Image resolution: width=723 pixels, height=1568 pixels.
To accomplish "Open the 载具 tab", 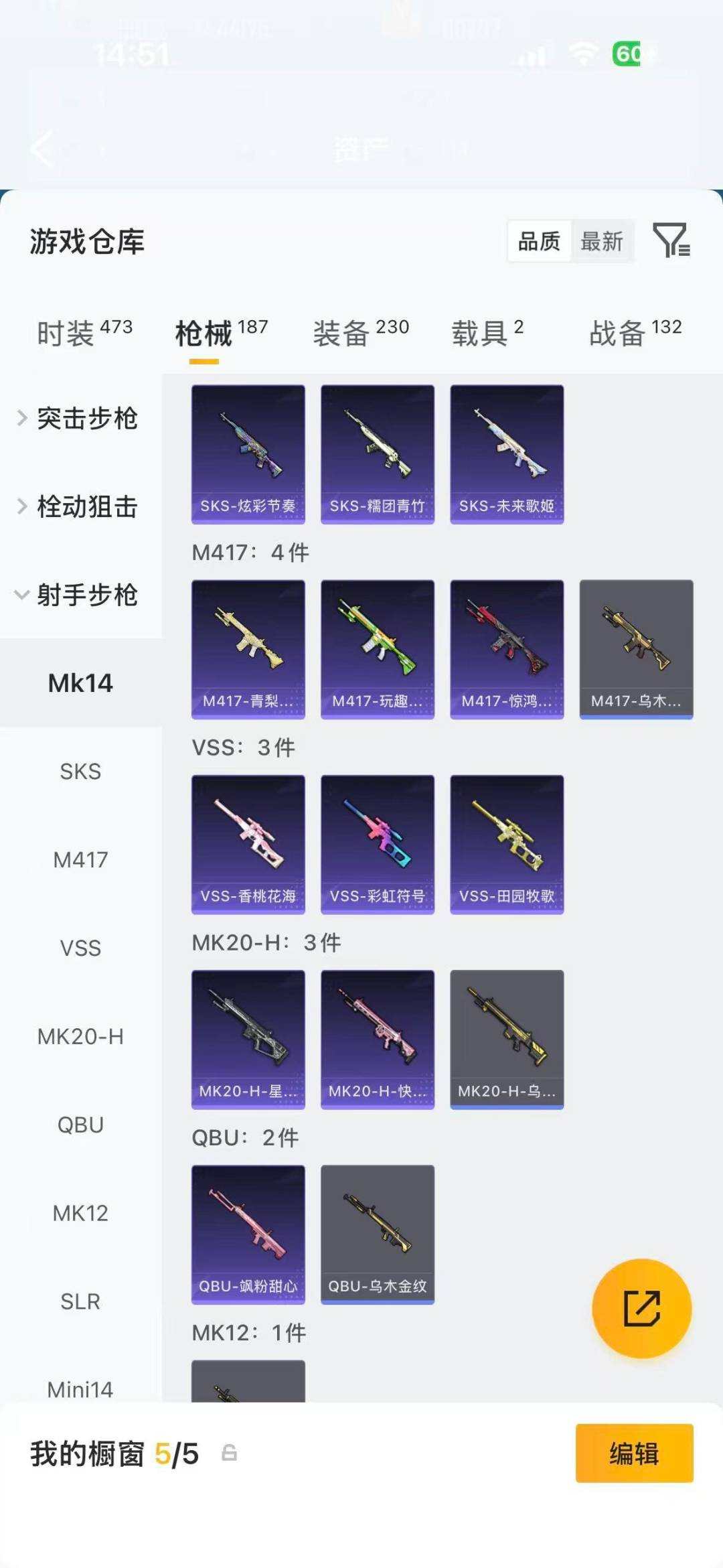I will (x=487, y=333).
